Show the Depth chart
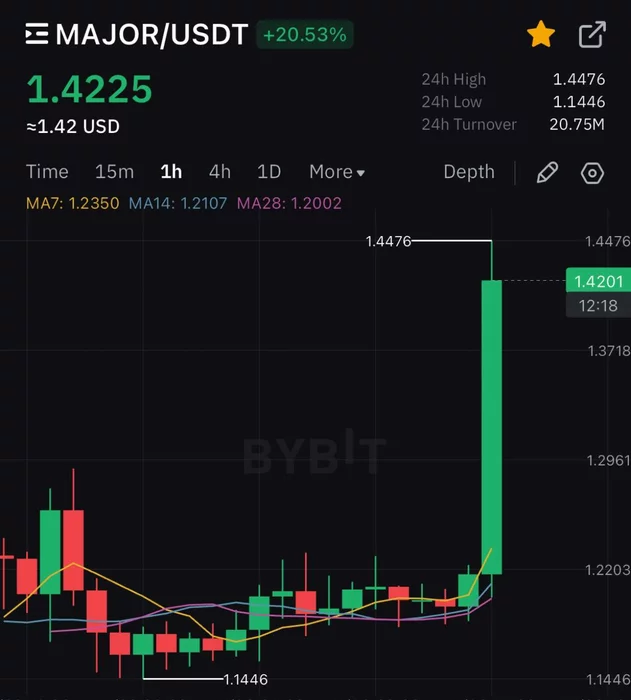The height and width of the screenshot is (700, 631). tap(469, 172)
